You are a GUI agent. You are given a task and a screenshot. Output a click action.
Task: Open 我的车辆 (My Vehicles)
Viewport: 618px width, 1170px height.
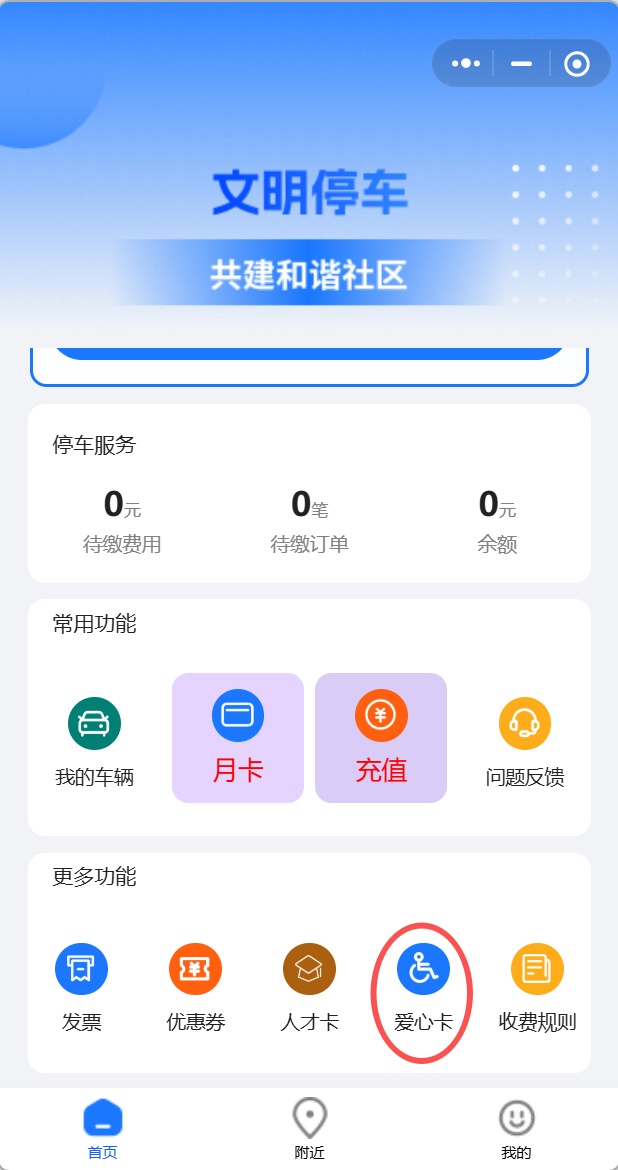(94, 742)
